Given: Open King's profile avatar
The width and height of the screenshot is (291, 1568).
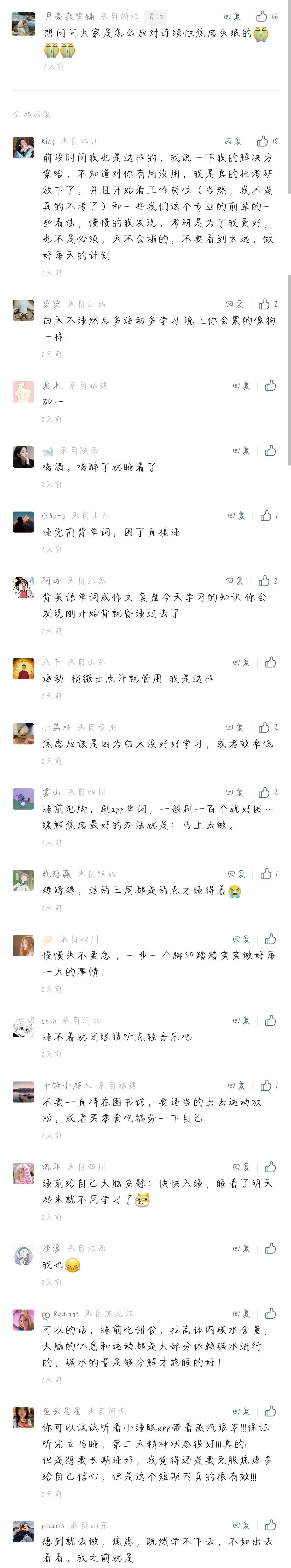Looking at the screenshot, I should tap(23, 147).
